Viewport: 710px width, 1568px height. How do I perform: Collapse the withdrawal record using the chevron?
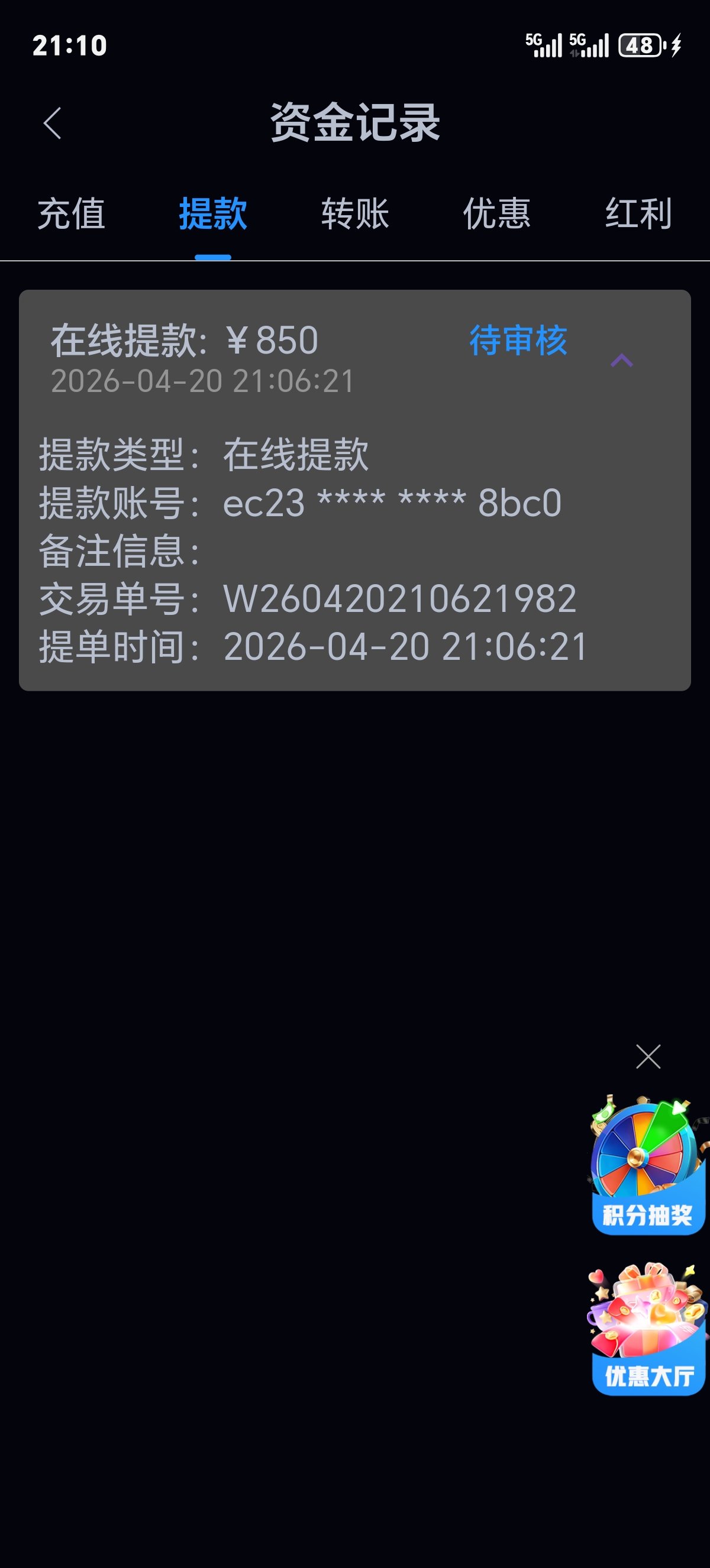(621, 360)
